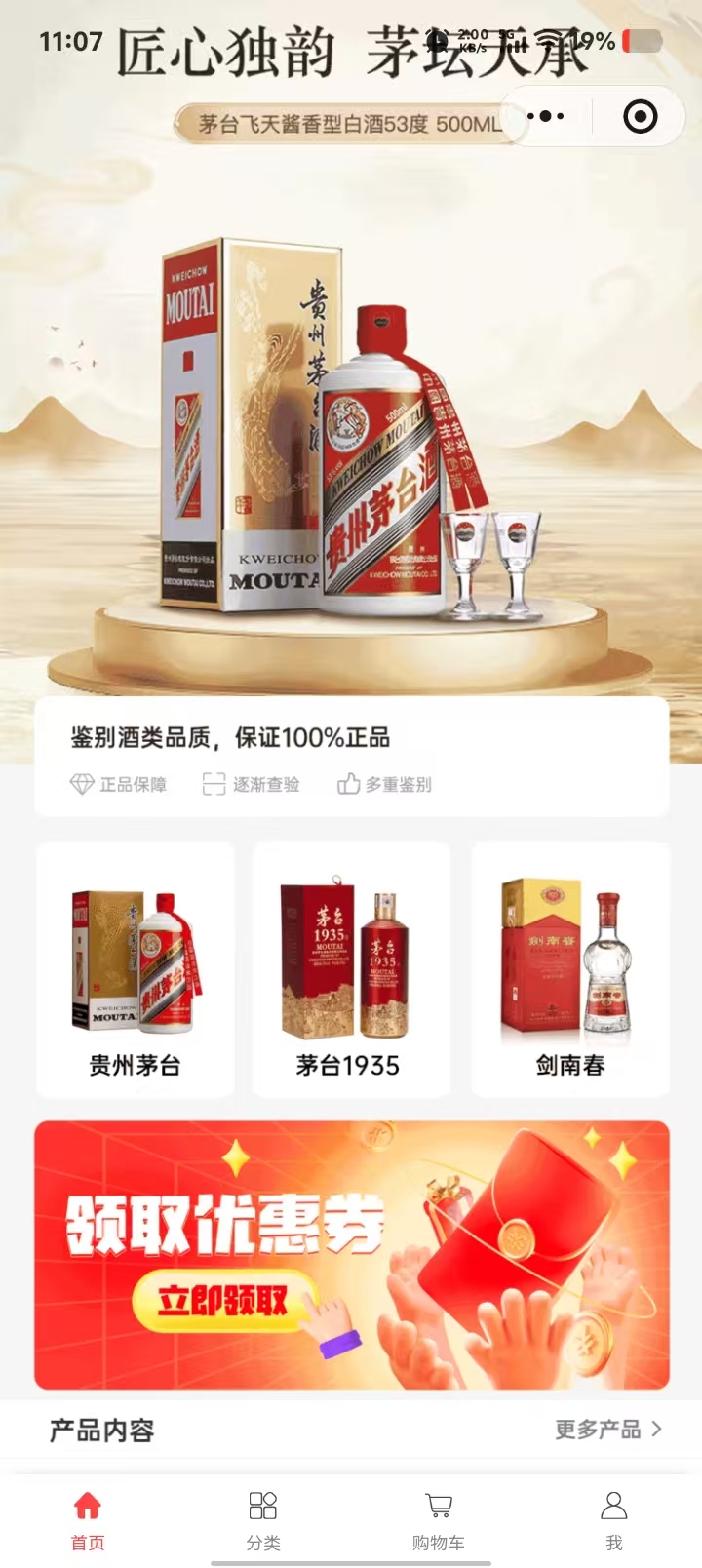View 更多产品 list
The height and width of the screenshot is (1568, 702).
point(607,1429)
